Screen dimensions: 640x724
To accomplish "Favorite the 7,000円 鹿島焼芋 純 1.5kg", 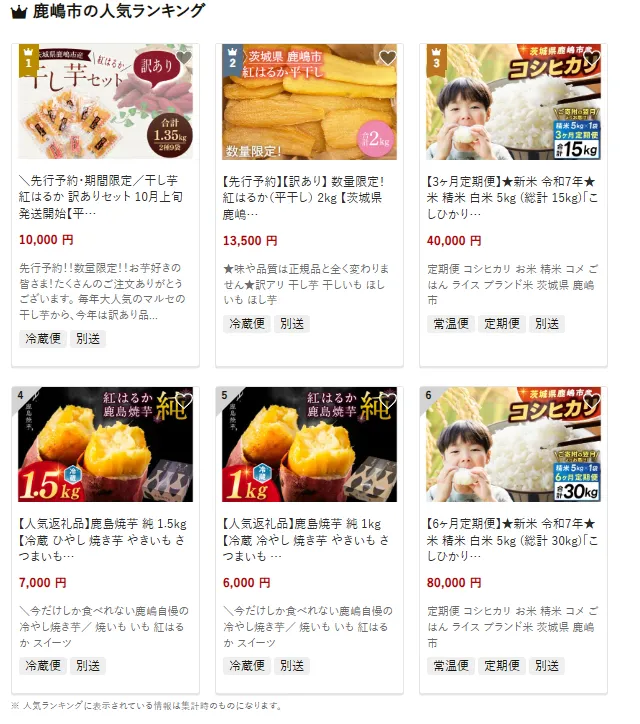I will (183, 402).
